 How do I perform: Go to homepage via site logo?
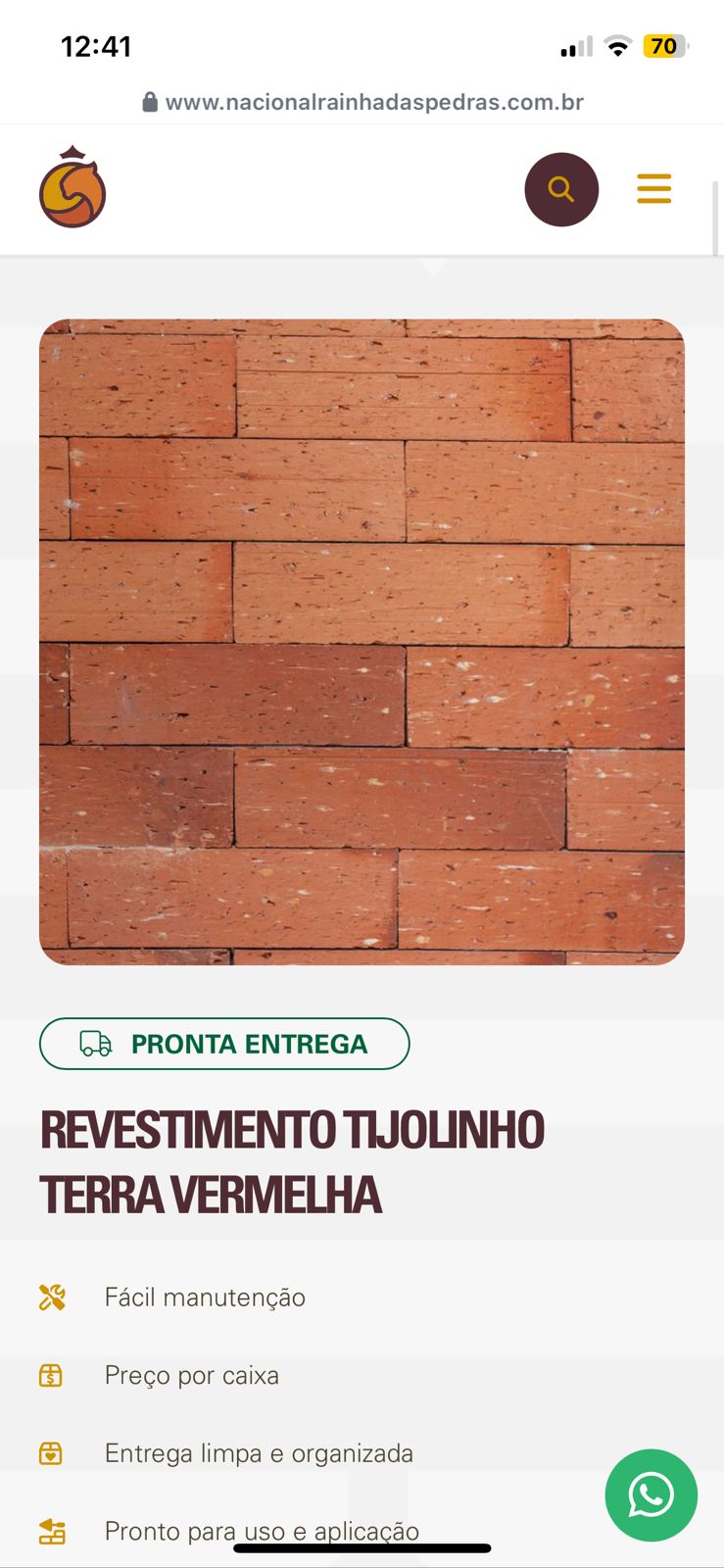tap(72, 188)
